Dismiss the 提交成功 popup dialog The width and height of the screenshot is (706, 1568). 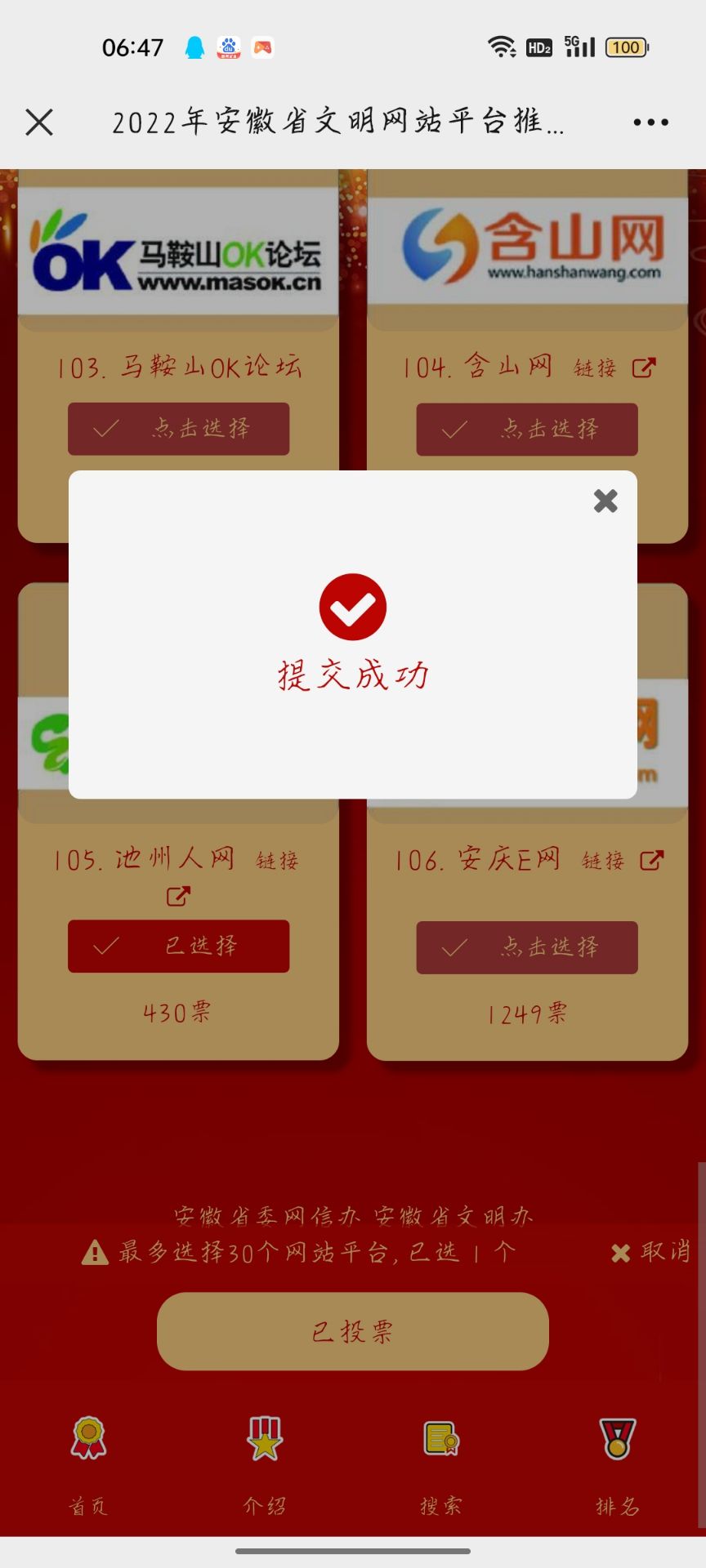click(605, 501)
